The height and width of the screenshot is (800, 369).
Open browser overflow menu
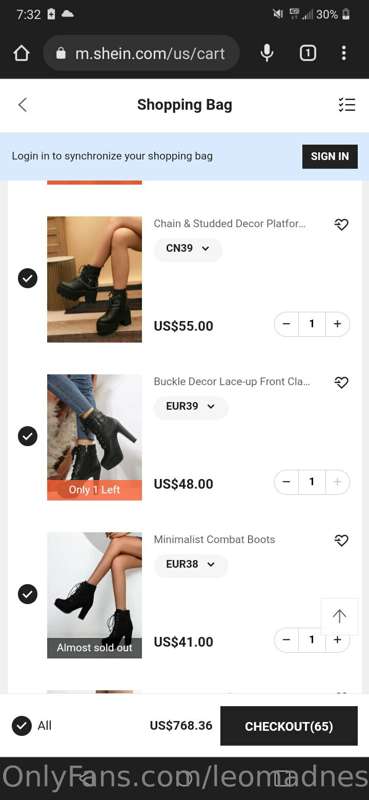[343, 53]
